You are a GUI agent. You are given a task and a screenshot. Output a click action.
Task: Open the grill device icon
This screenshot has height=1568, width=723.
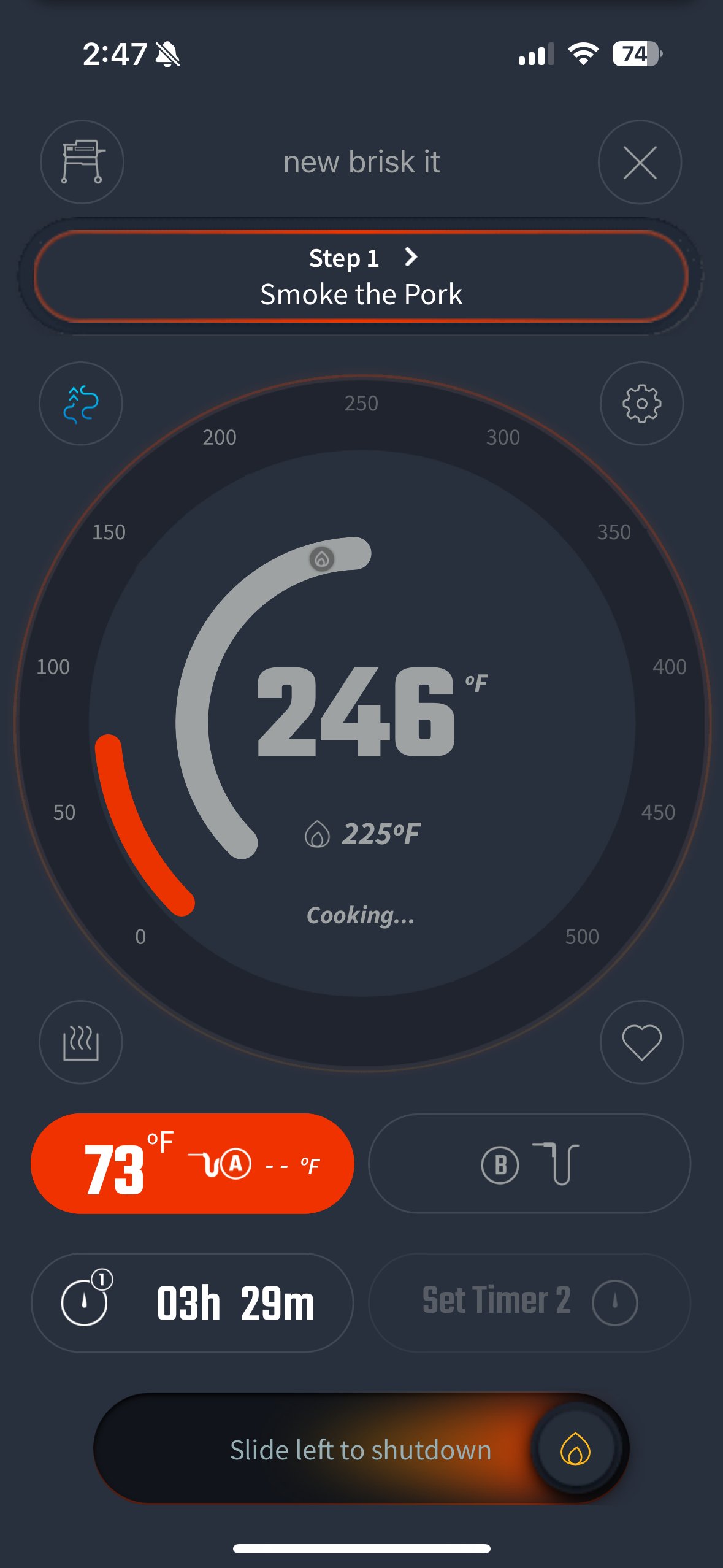pyautogui.click(x=82, y=162)
